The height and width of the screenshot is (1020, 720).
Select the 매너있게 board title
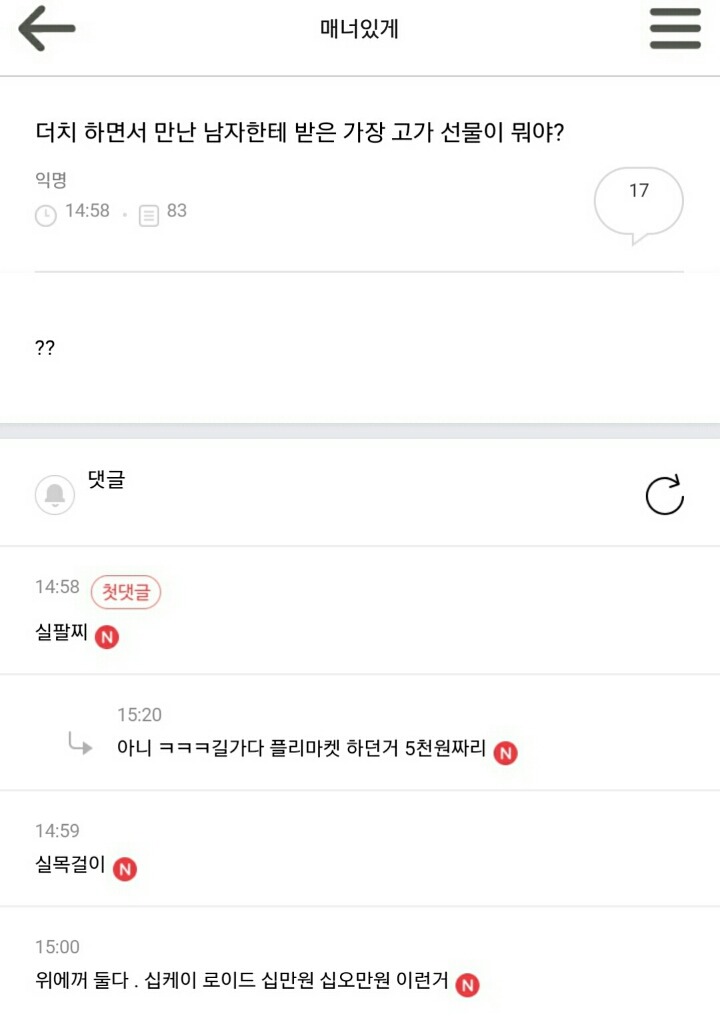(x=359, y=28)
